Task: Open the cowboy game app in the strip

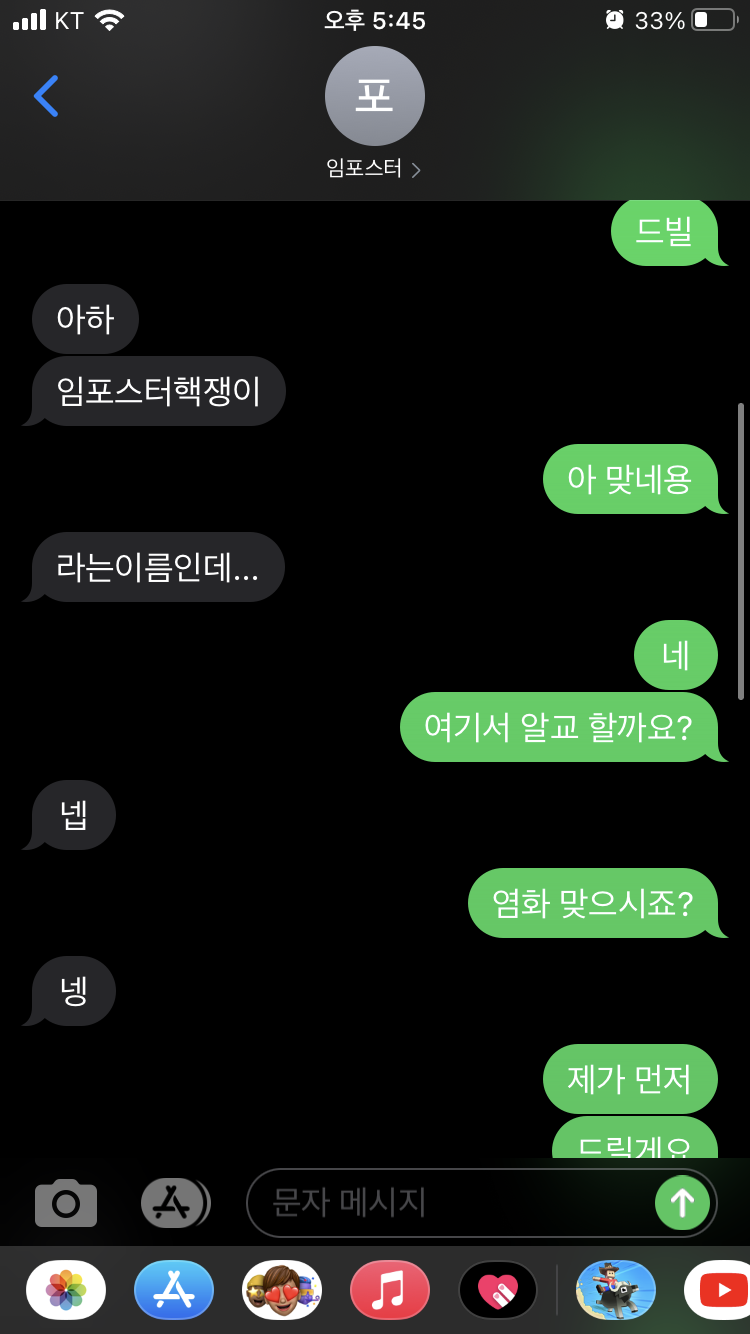Action: click(x=616, y=1290)
